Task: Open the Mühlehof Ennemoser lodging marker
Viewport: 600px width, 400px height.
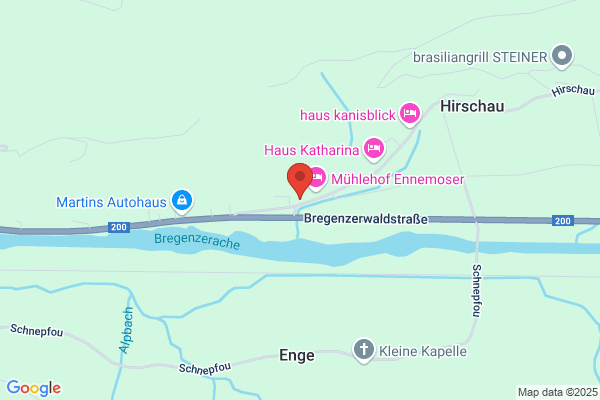Action: [x=318, y=179]
